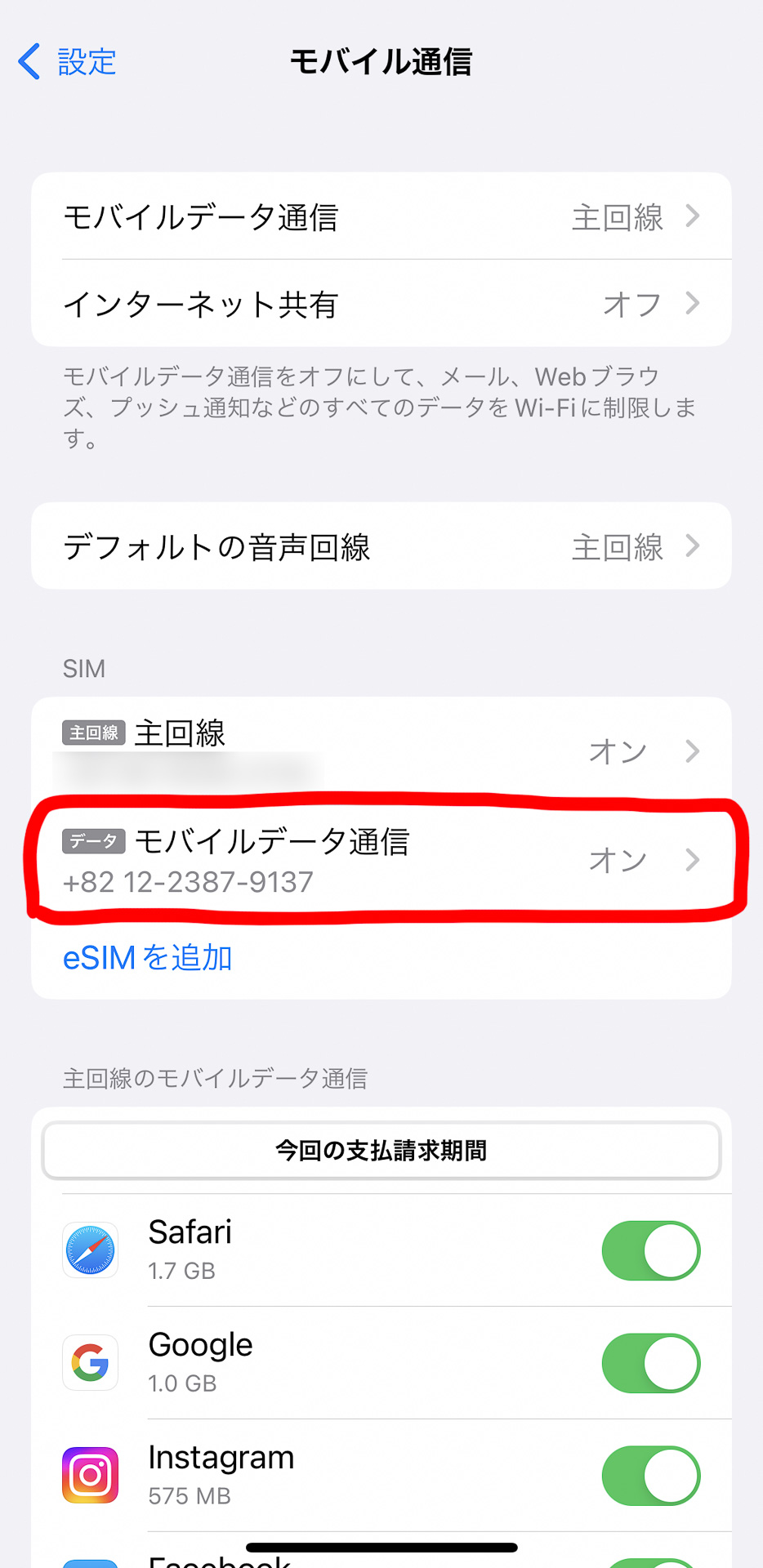Toggle Instagram mobile data off

pos(650,1474)
